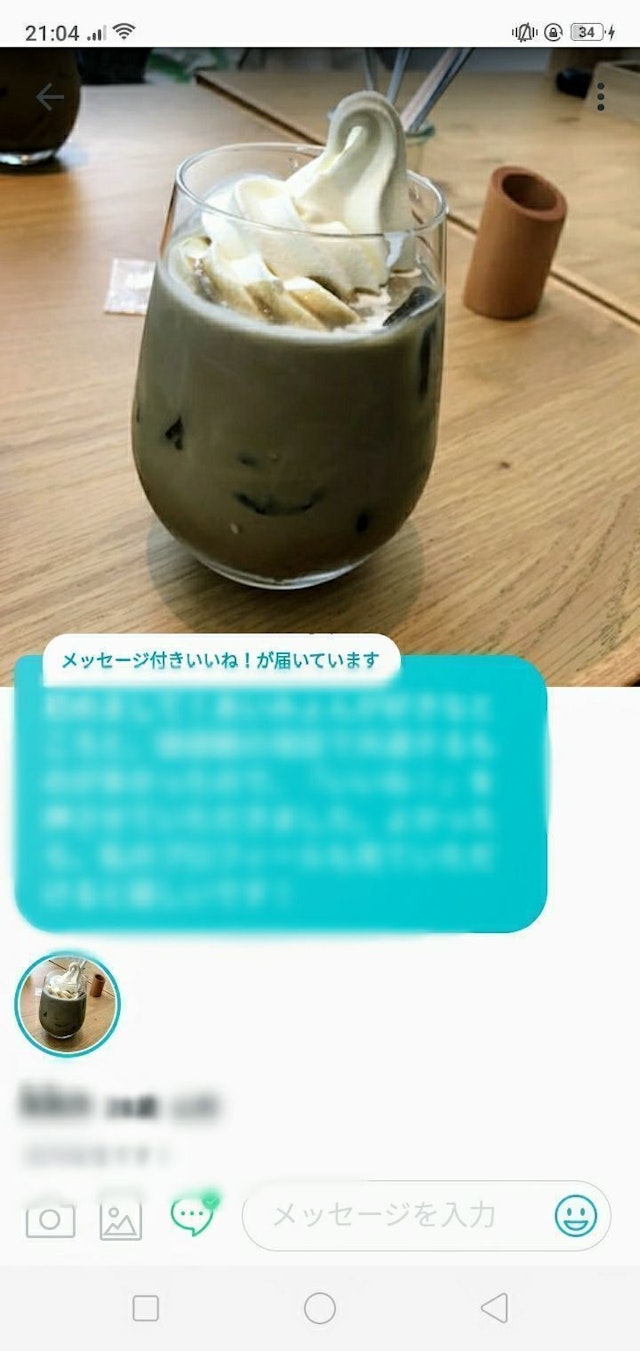Go back using the top-left arrow
The height and width of the screenshot is (1351, 640).
49,97
